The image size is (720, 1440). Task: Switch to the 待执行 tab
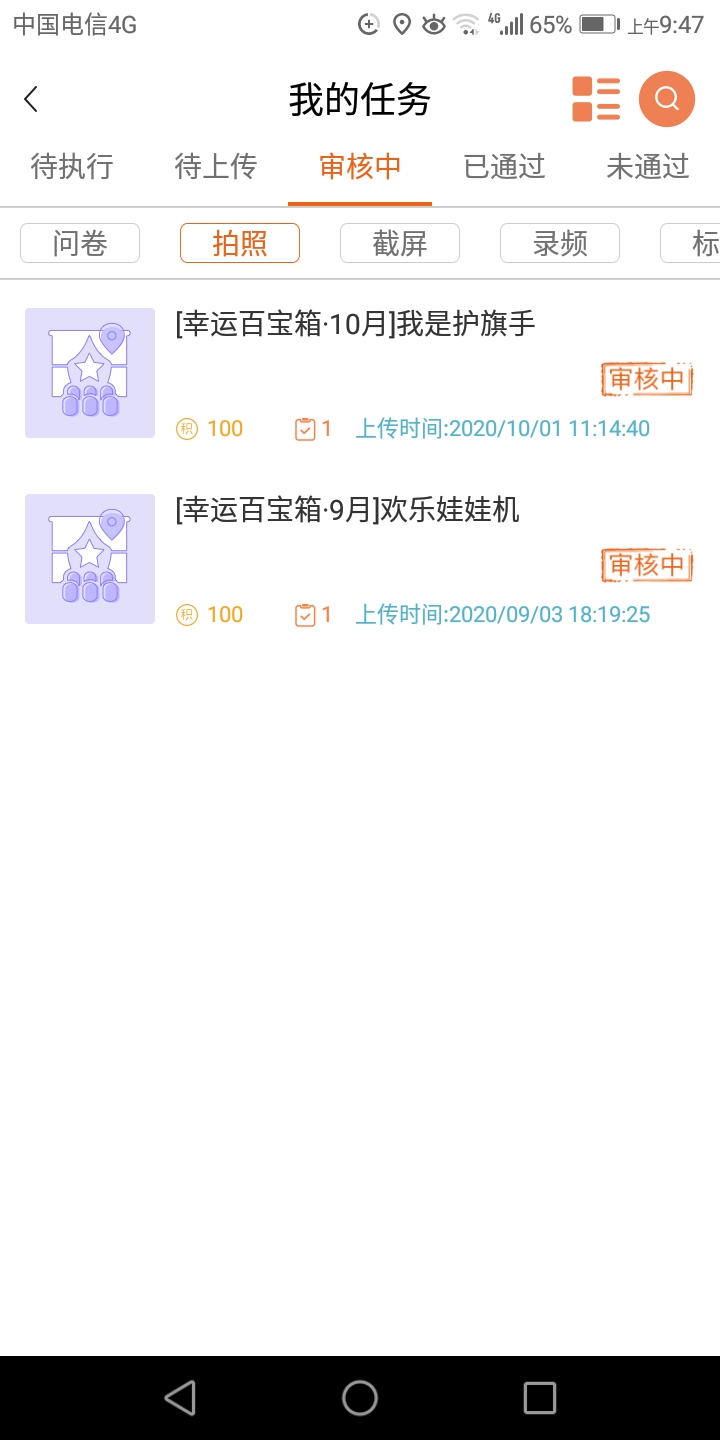(x=72, y=166)
